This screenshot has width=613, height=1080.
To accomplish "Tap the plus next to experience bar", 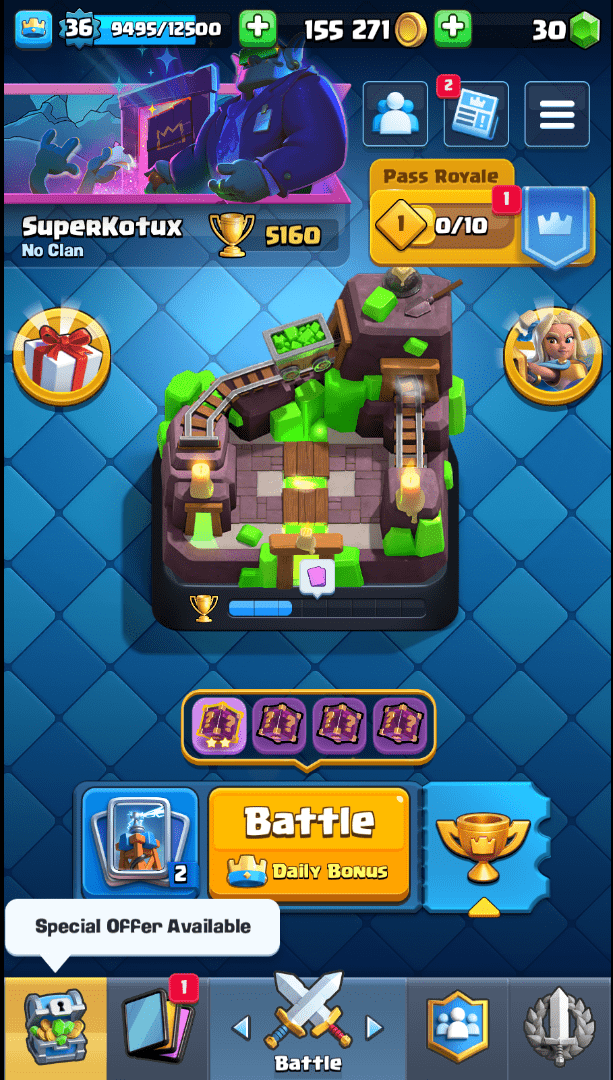I will click(x=257, y=28).
